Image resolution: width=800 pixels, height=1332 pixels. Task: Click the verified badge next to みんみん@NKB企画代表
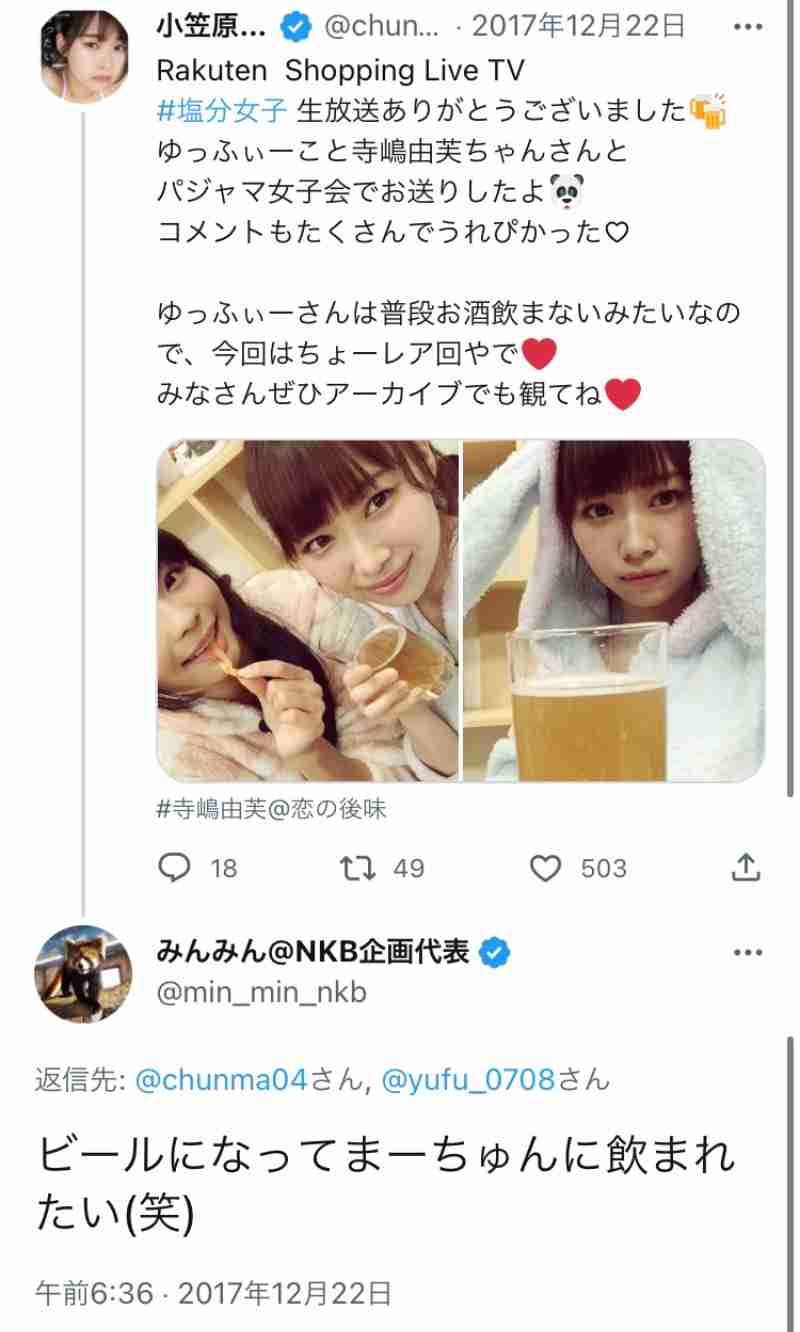point(494,953)
